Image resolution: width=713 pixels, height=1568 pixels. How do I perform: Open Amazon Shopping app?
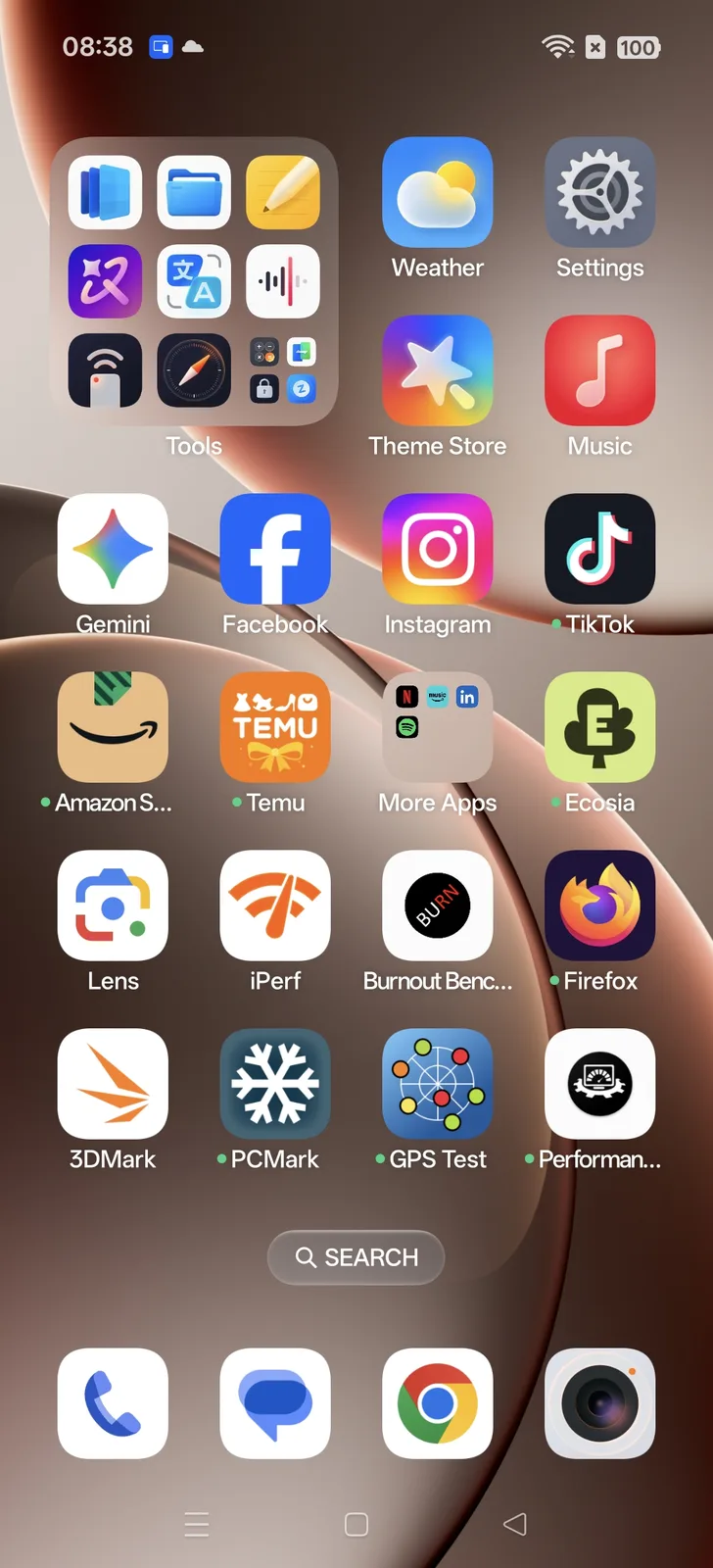(113, 728)
